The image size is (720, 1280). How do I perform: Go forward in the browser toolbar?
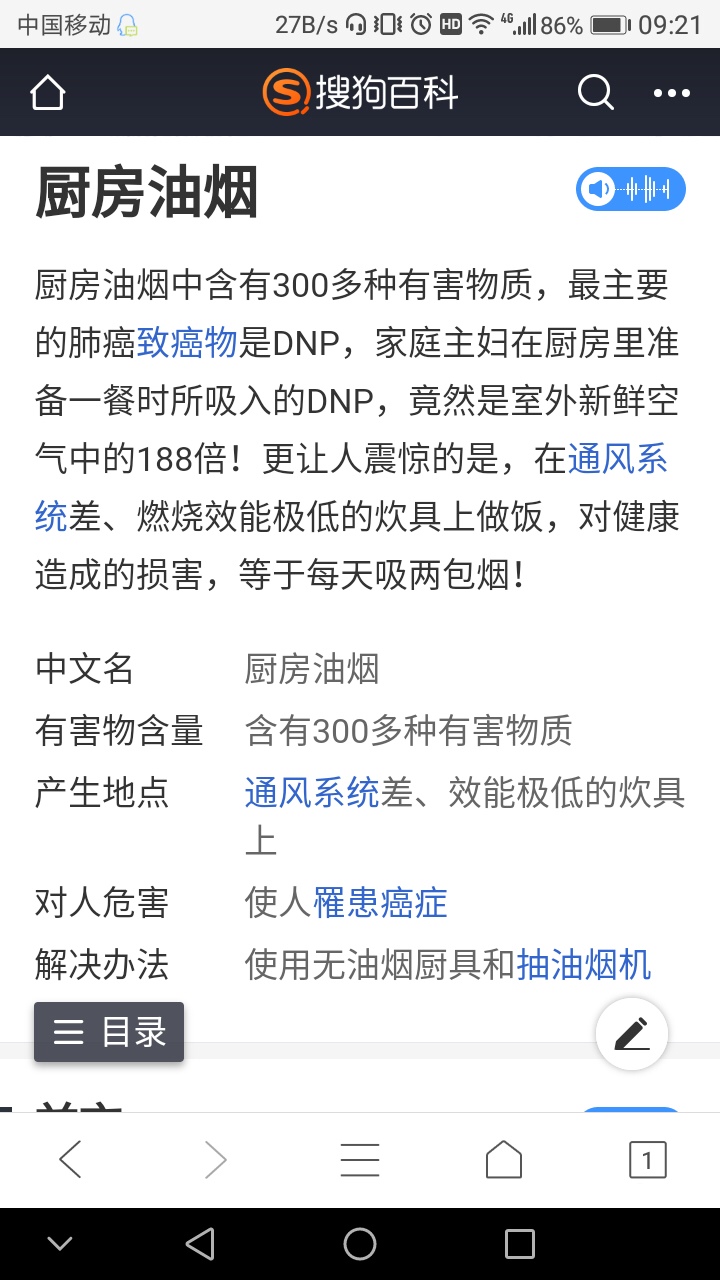(x=215, y=1160)
